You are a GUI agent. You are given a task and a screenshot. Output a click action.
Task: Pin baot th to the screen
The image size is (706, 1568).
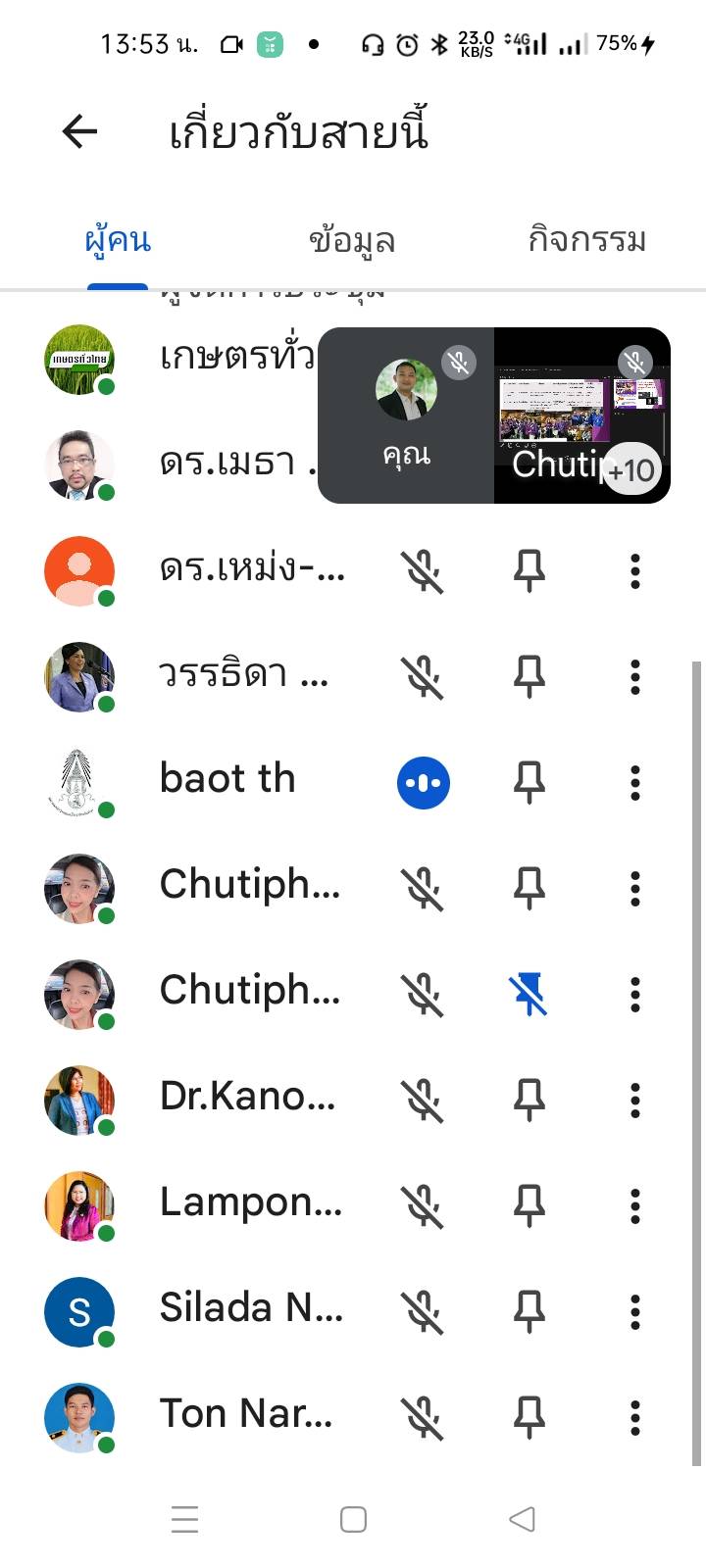529,782
